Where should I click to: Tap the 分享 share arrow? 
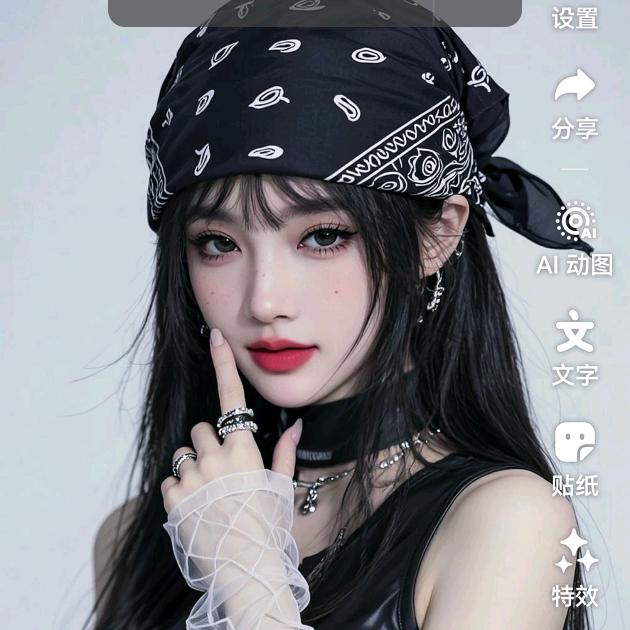(575, 85)
